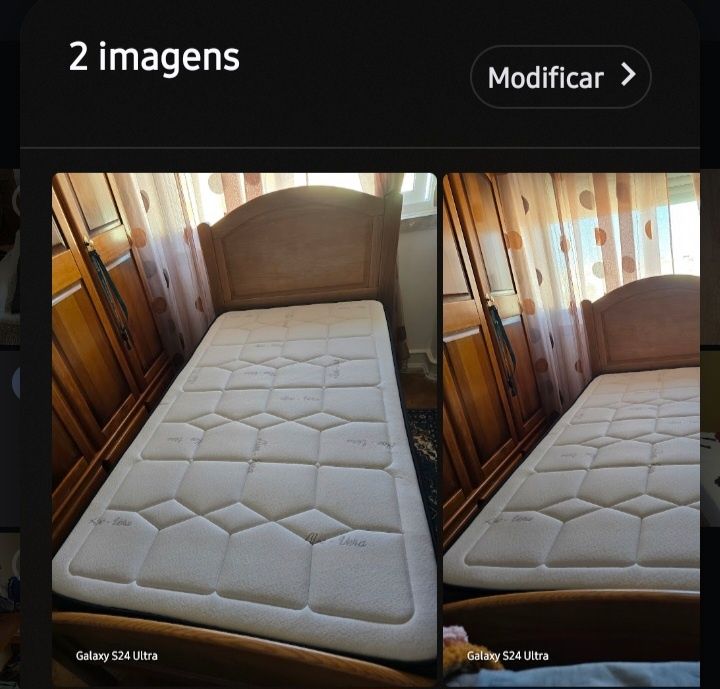Open the first mattress photo showing the full bed
Image resolution: width=720 pixels, height=689 pixels.
point(244,428)
